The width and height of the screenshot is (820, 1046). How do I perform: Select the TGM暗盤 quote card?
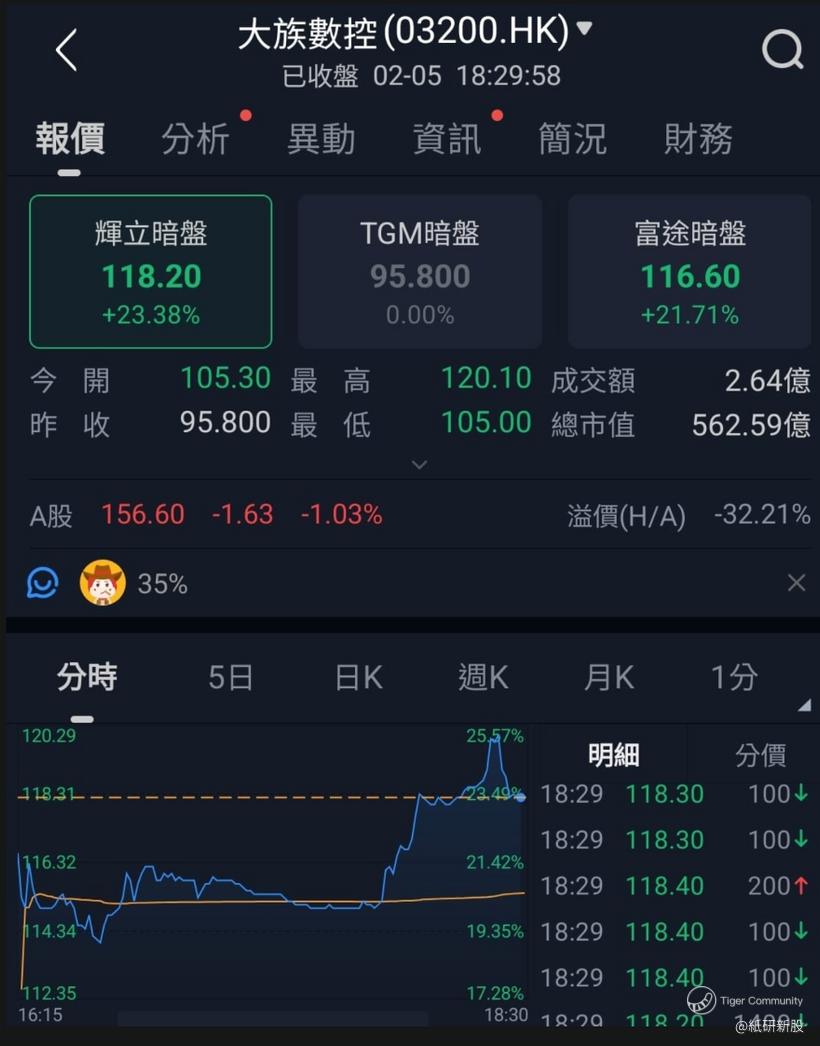point(420,271)
